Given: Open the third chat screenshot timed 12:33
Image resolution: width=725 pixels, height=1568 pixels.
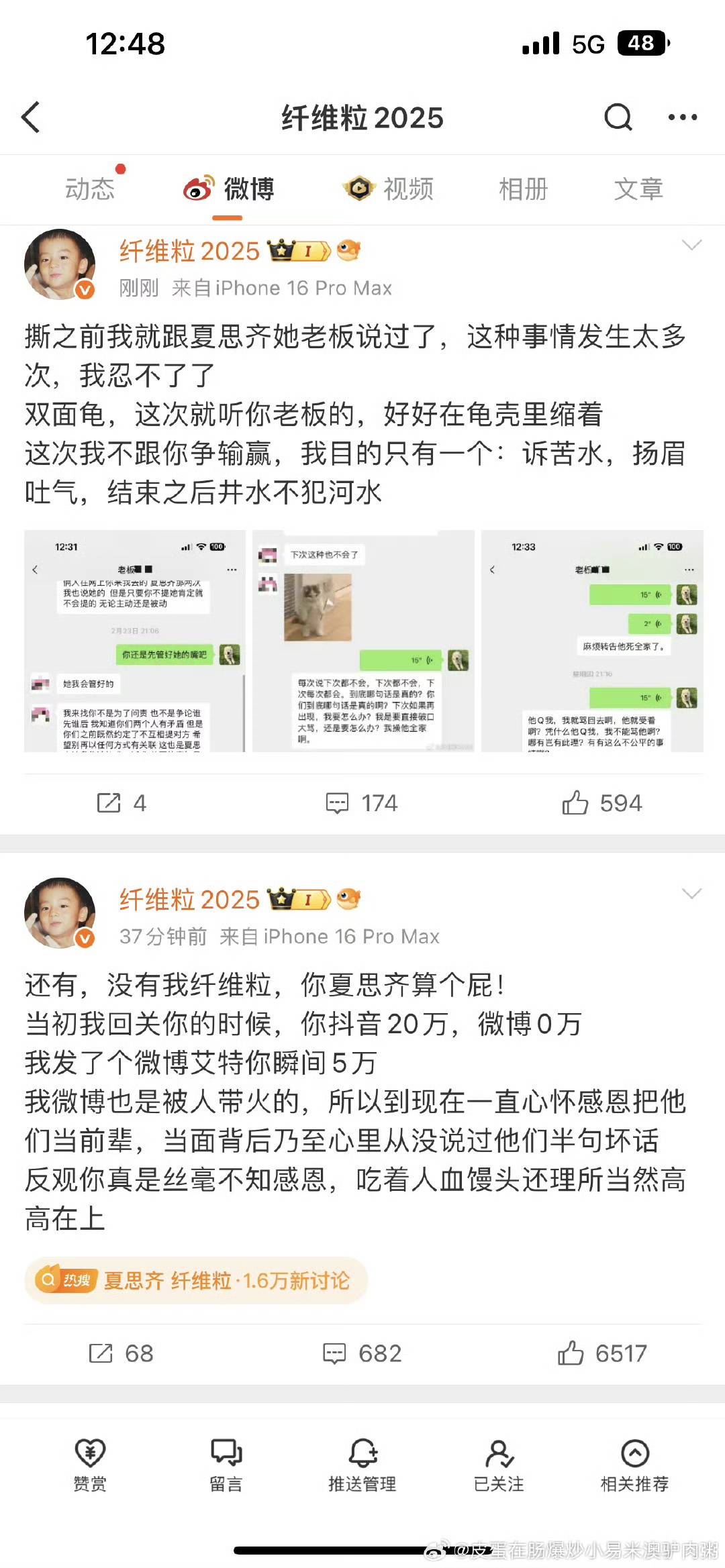Looking at the screenshot, I should coord(592,641).
